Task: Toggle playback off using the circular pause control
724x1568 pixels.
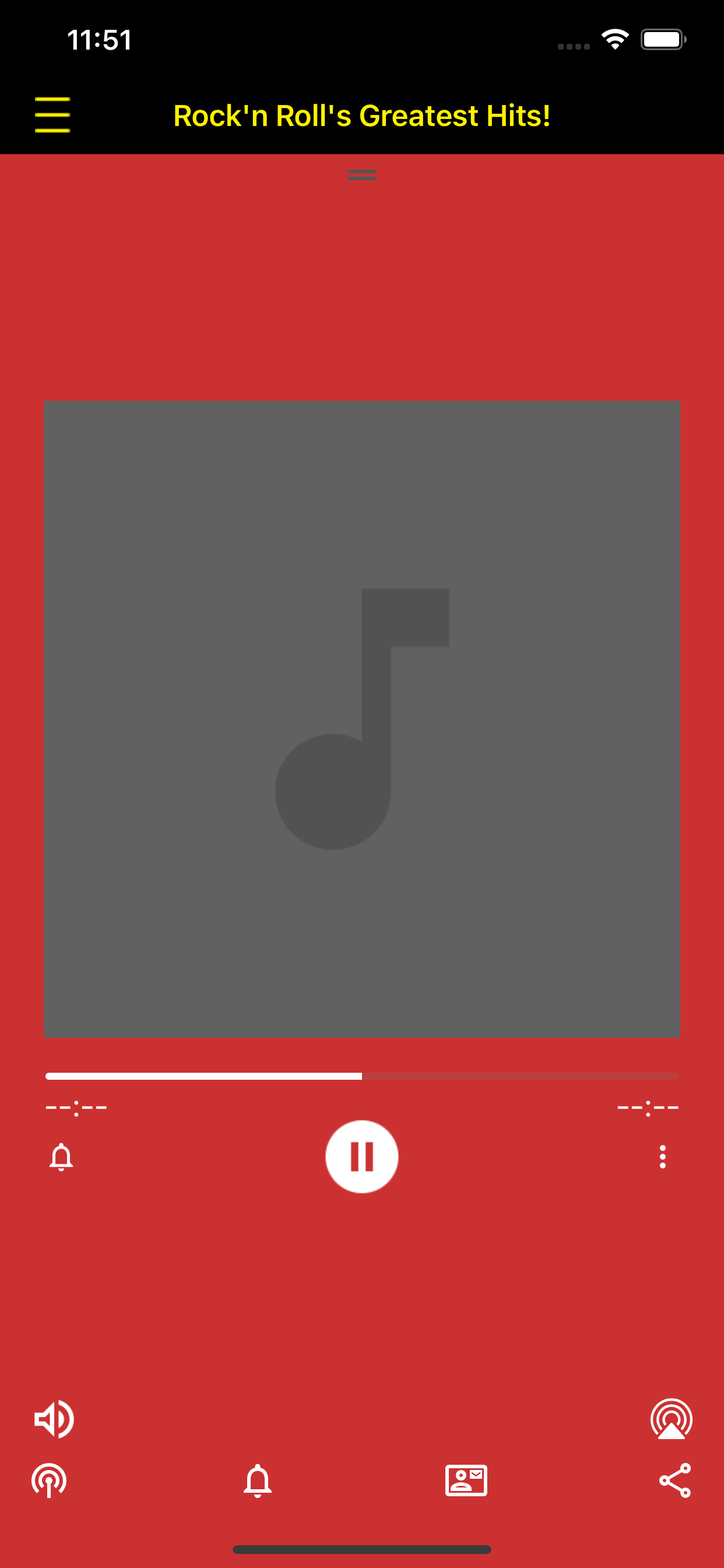Action: pyautogui.click(x=362, y=1158)
